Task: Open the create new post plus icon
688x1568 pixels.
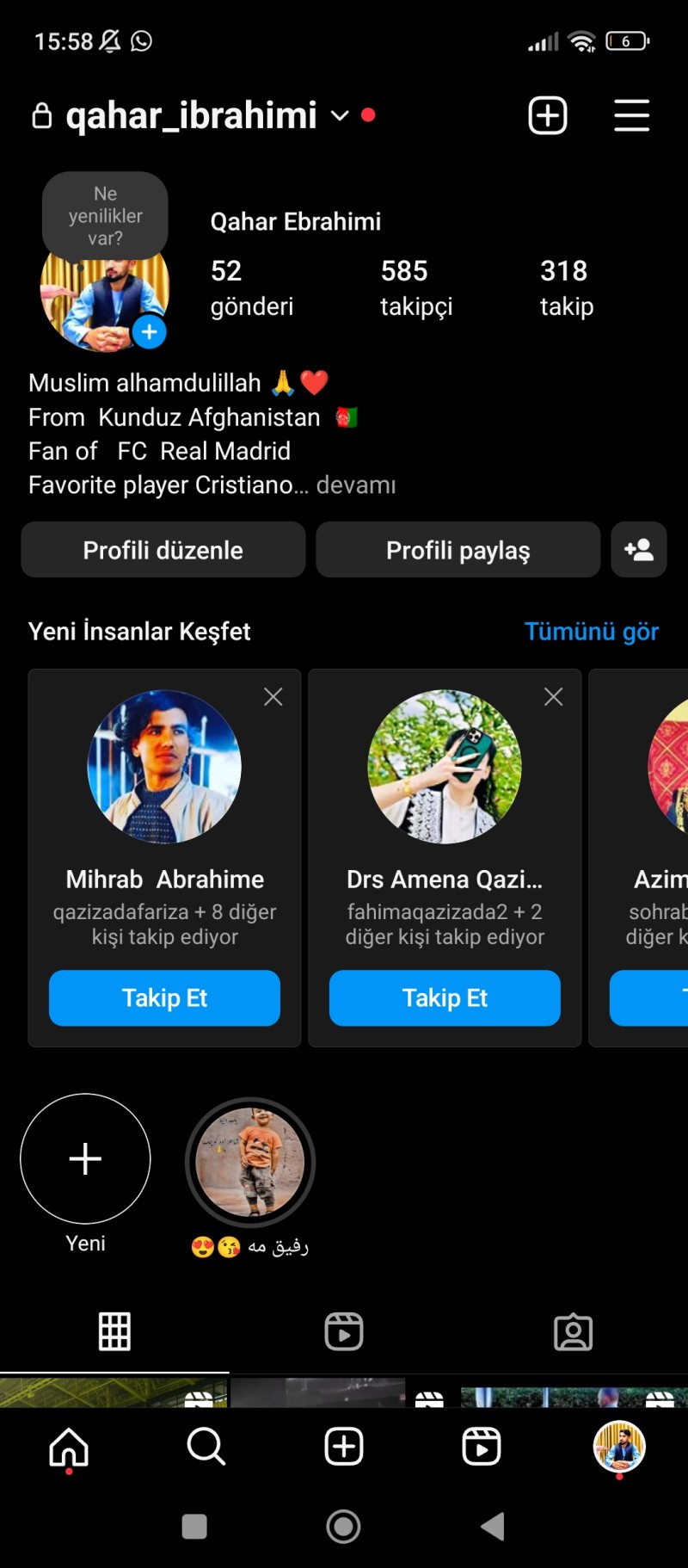Action: (x=548, y=115)
